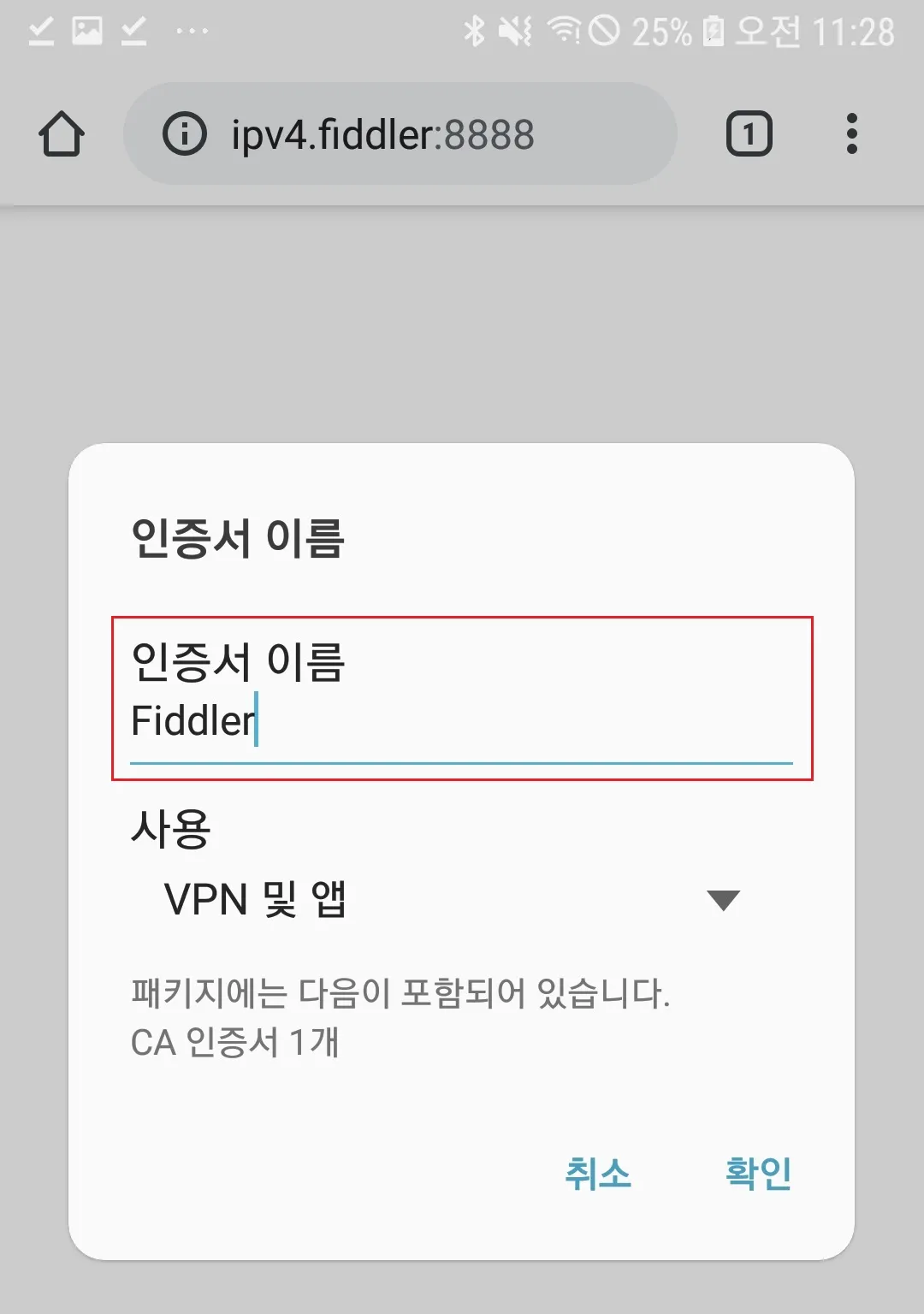The height and width of the screenshot is (1314, 924).
Task: View site info icon in address bar
Action: 185,134
